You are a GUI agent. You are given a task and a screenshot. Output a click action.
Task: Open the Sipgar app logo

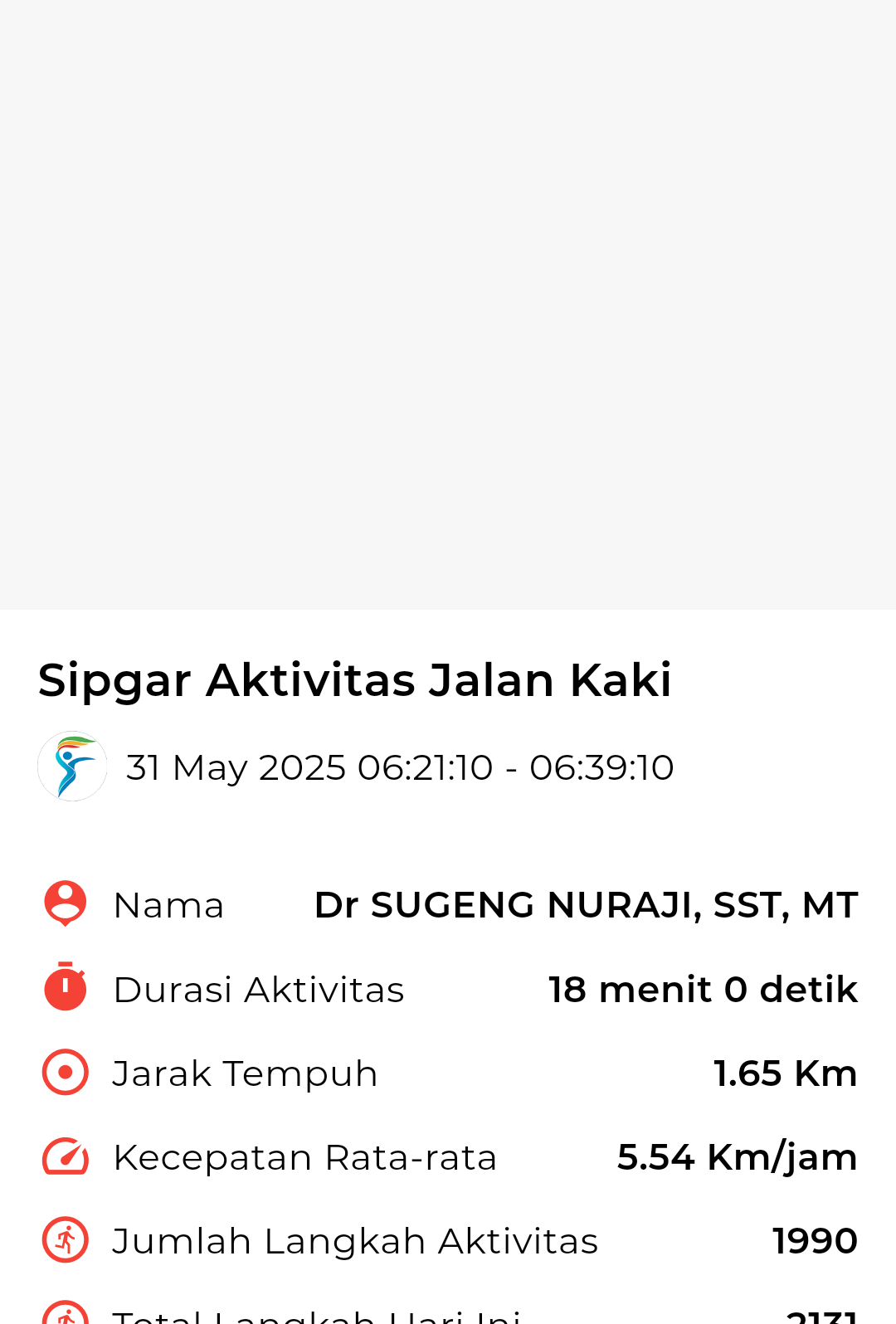[x=72, y=764]
